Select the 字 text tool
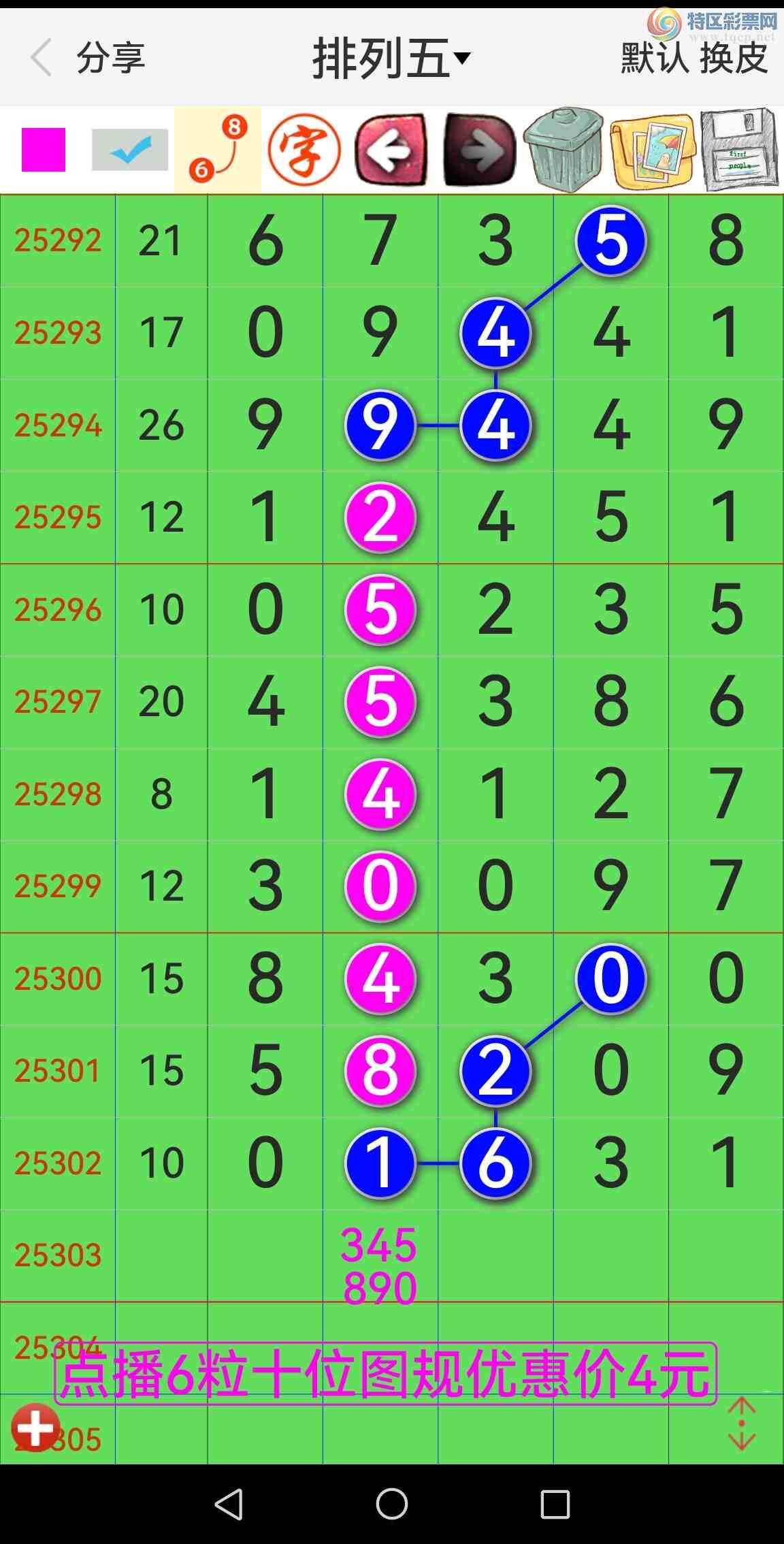This screenshot has width=784, height=1544. click(x=304, y=150)
